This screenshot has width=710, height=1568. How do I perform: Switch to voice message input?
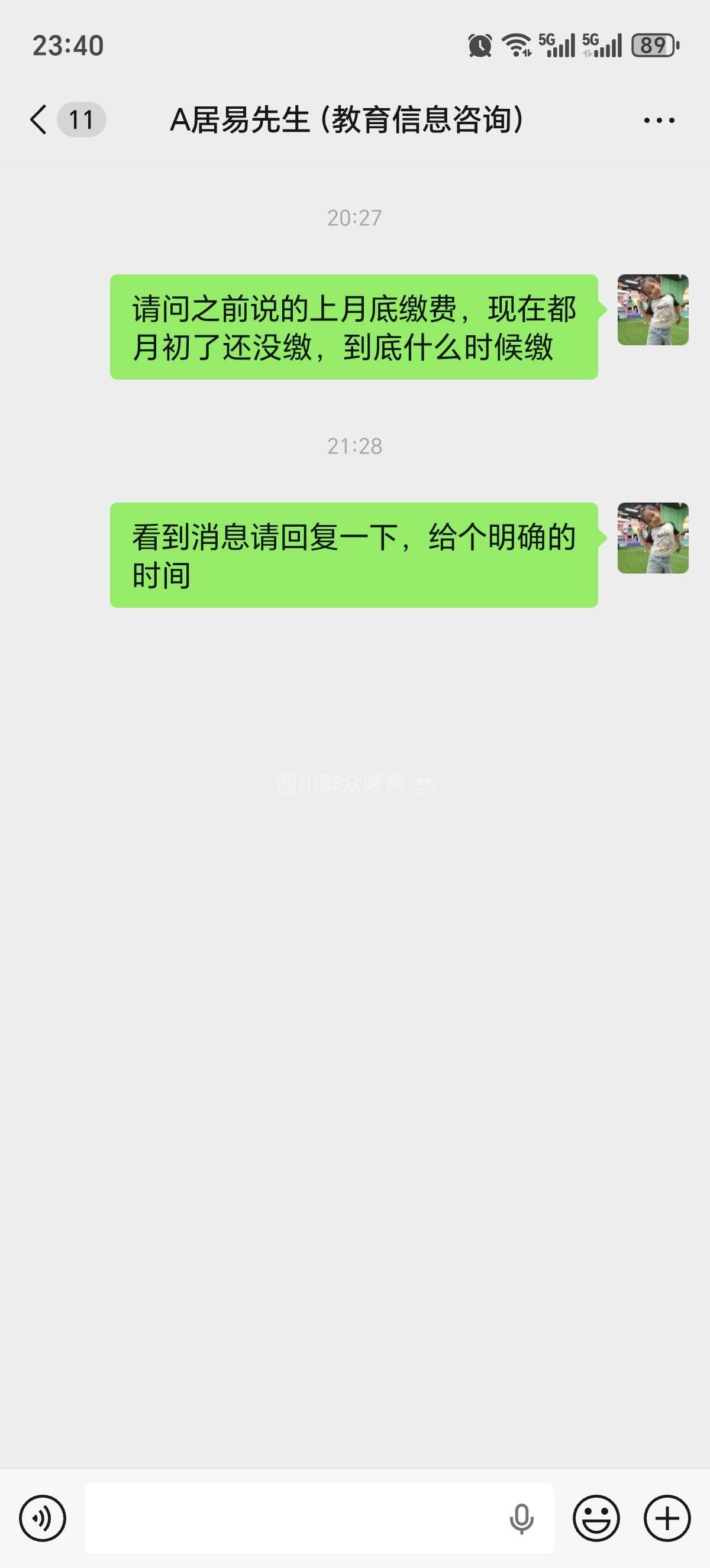(x=43, y=1518)
